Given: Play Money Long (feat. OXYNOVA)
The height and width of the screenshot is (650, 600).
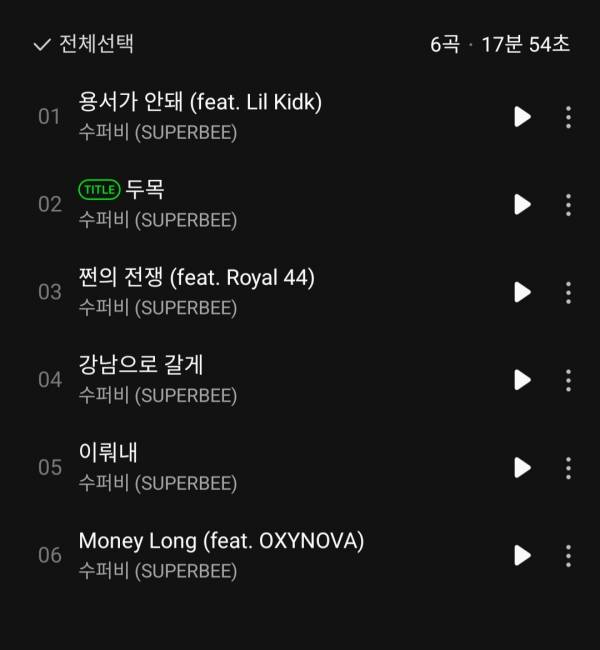Looking at the screenshot, I should [x=522, y=555].
